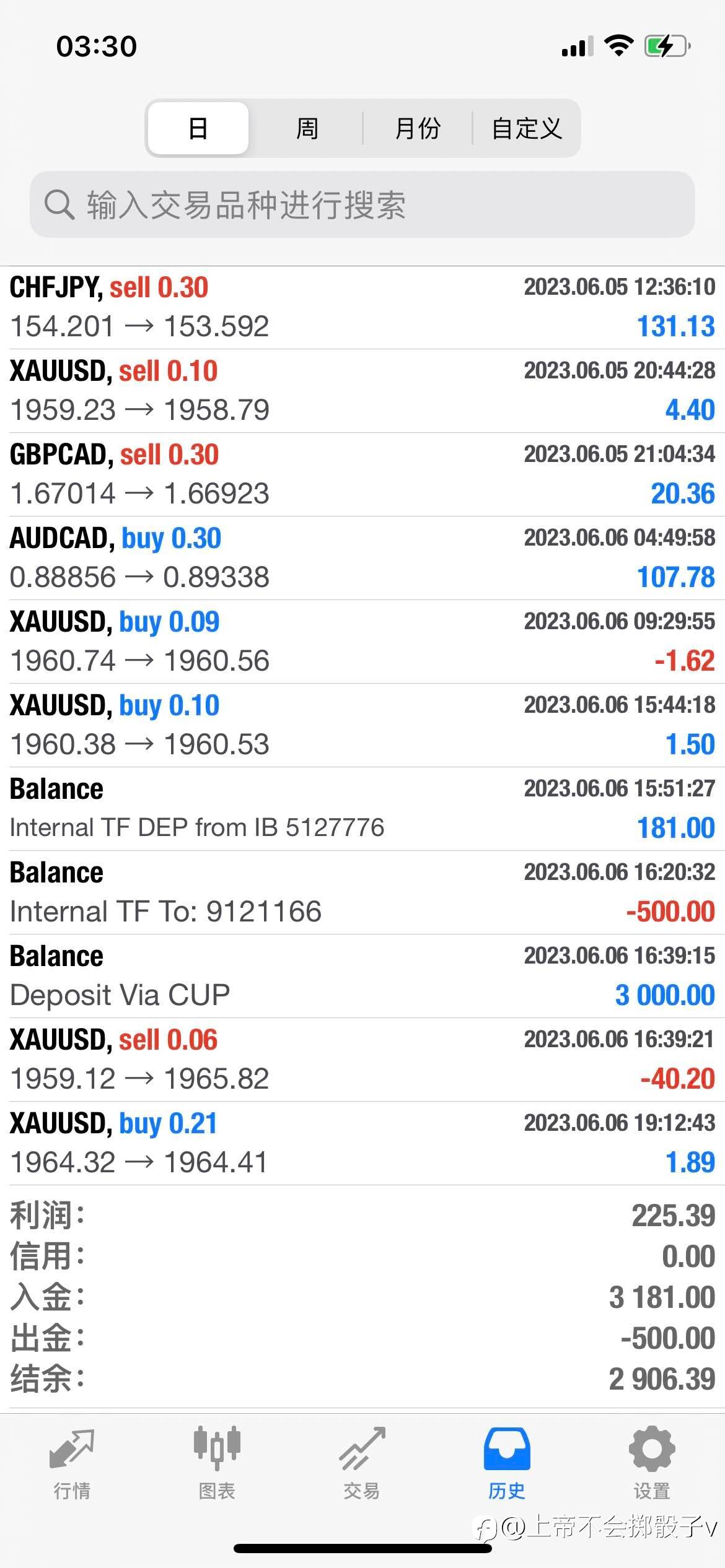Open the XAUUSD sell 0.06 trade
The width and height of the screenshot is (725, 1568).
pos(362,1060)
